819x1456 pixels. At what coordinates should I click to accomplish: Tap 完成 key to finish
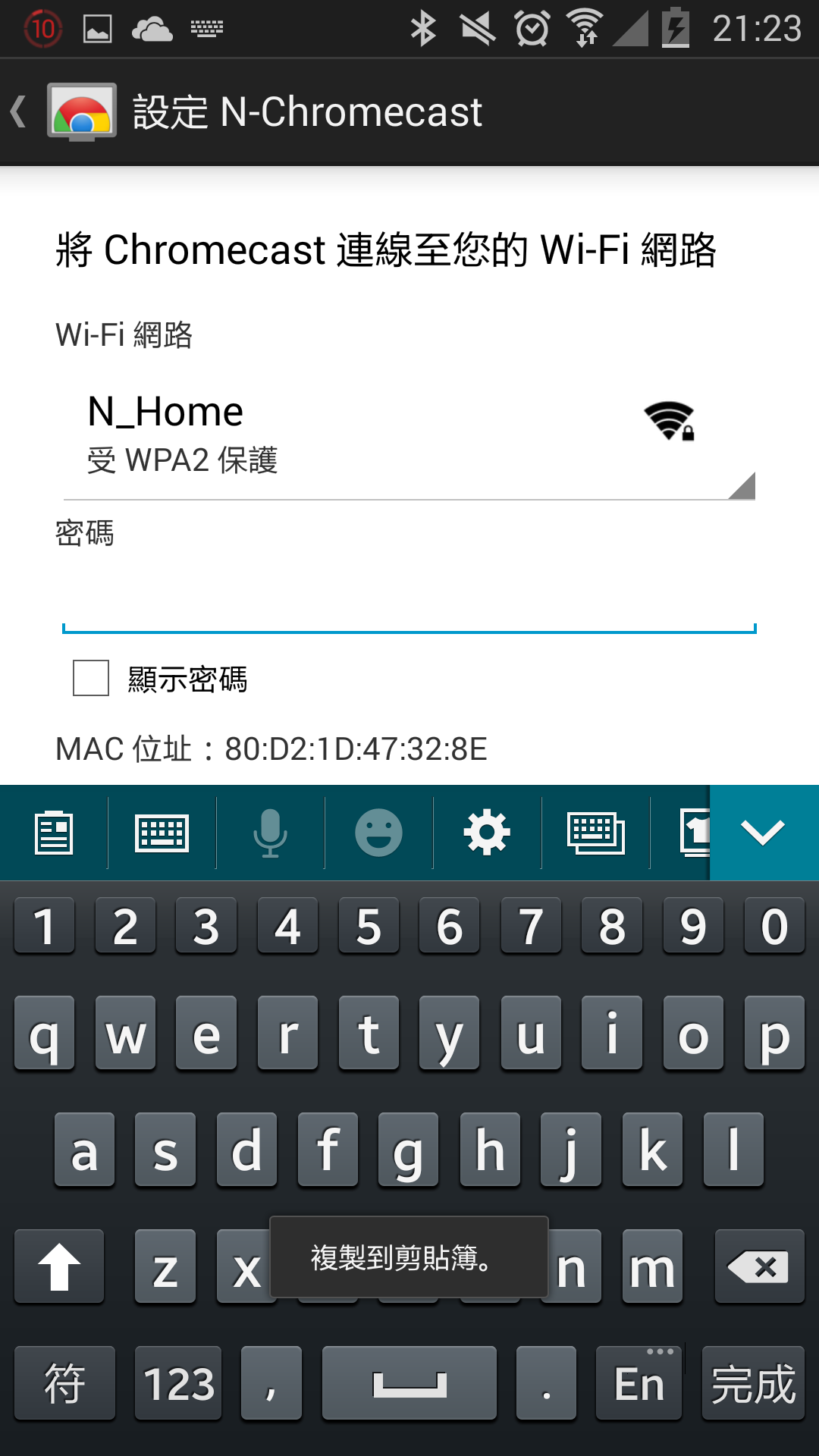pos(752,1384)
